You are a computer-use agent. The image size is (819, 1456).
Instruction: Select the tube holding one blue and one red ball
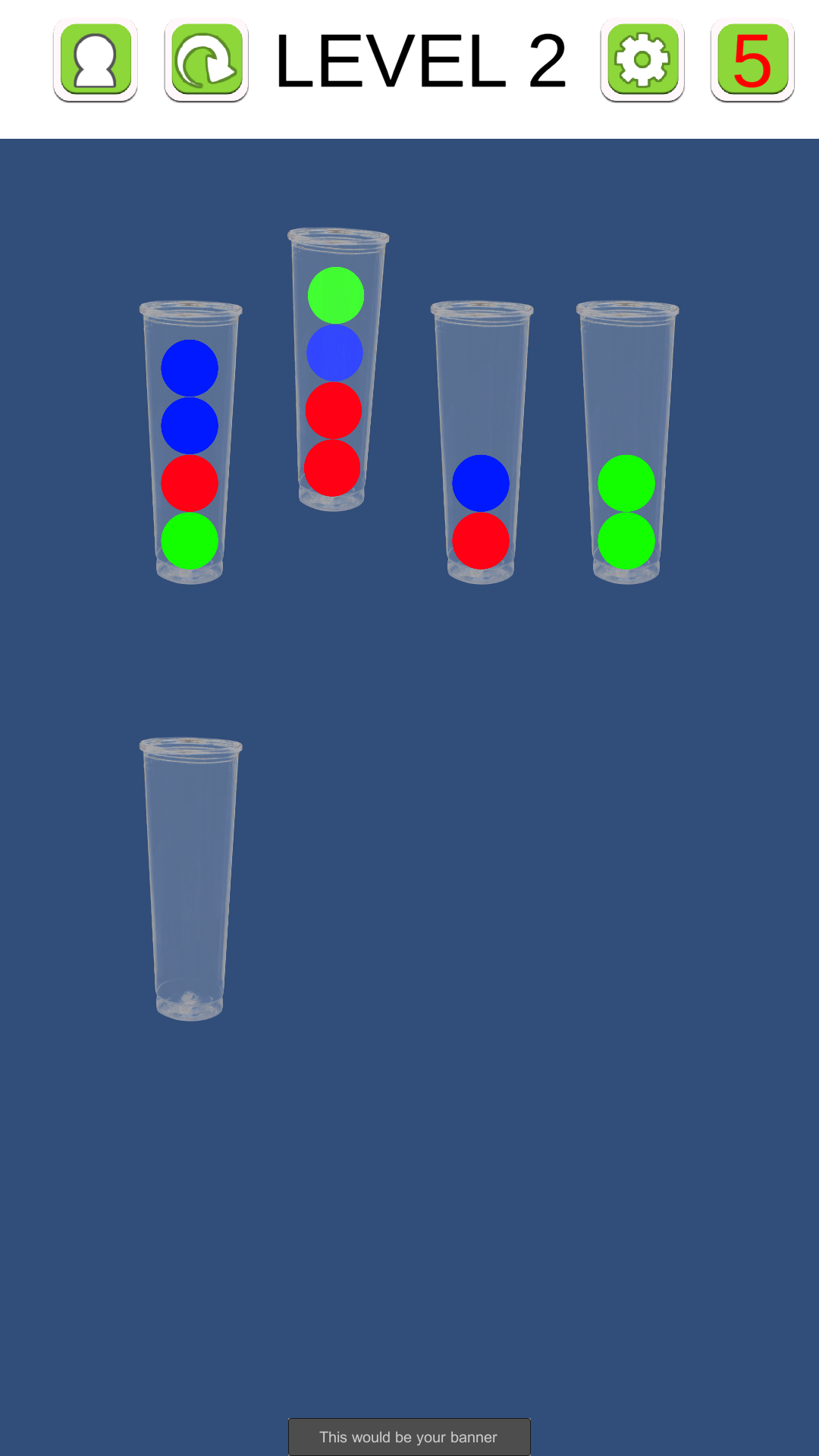pyautogui.click(x=482, y=443)
